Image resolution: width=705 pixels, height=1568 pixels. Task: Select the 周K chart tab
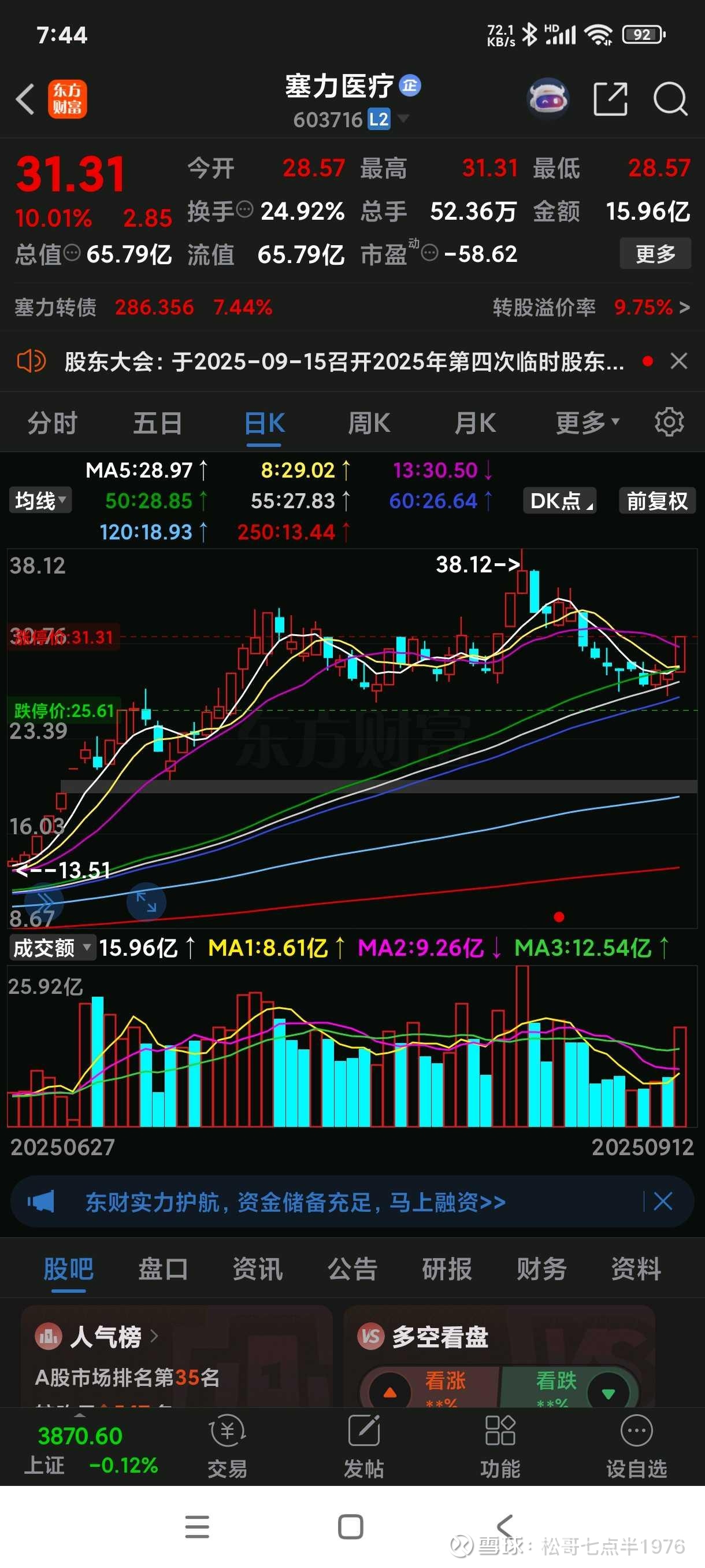tap(369, 423)
